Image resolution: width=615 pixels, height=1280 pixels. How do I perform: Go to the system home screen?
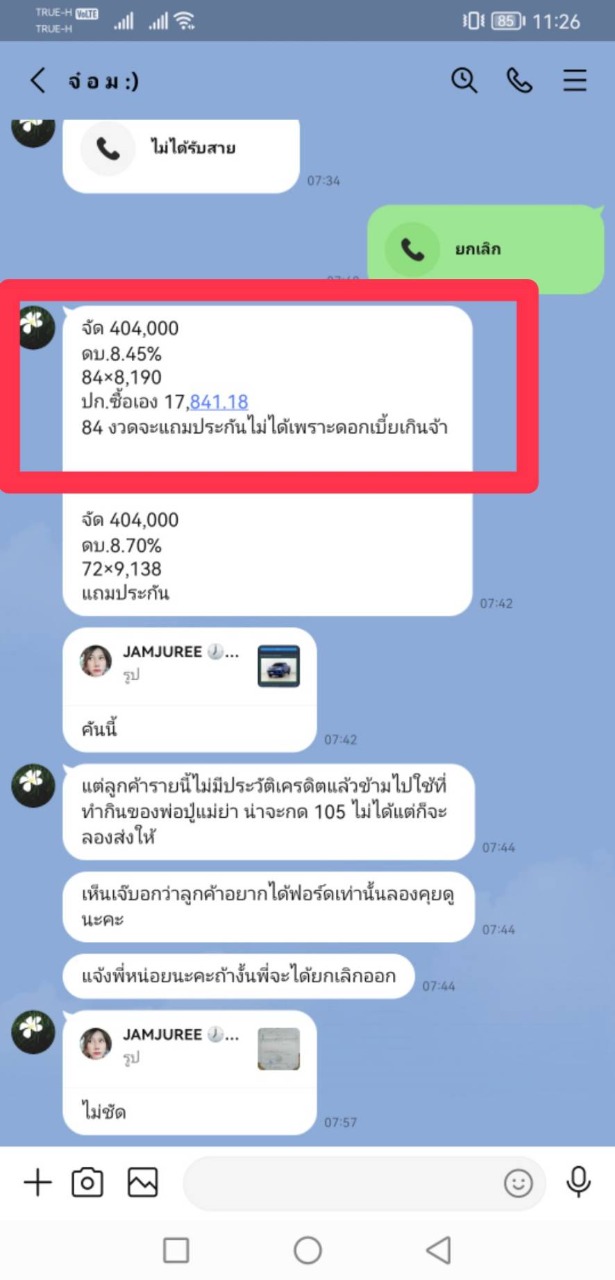pyautogui.click(x=308, y=1250)
